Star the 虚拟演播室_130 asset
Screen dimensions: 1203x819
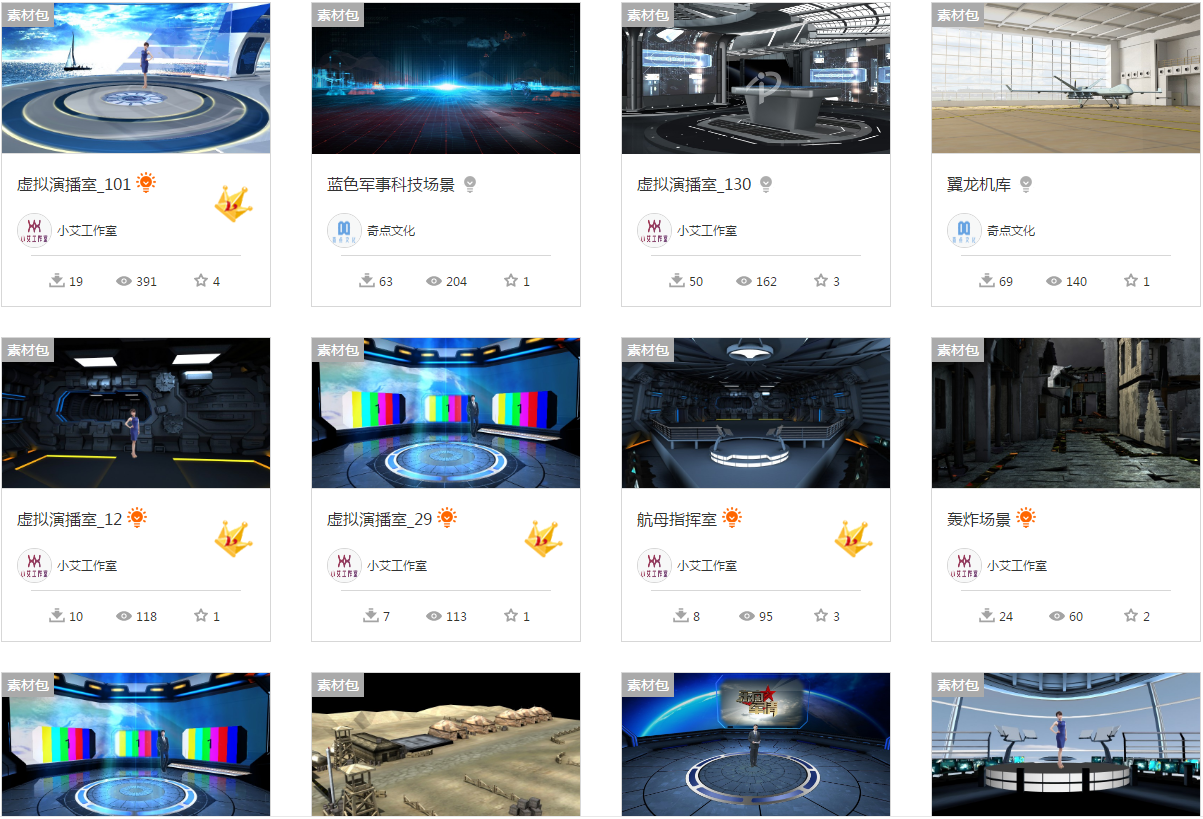coord(821,281)
